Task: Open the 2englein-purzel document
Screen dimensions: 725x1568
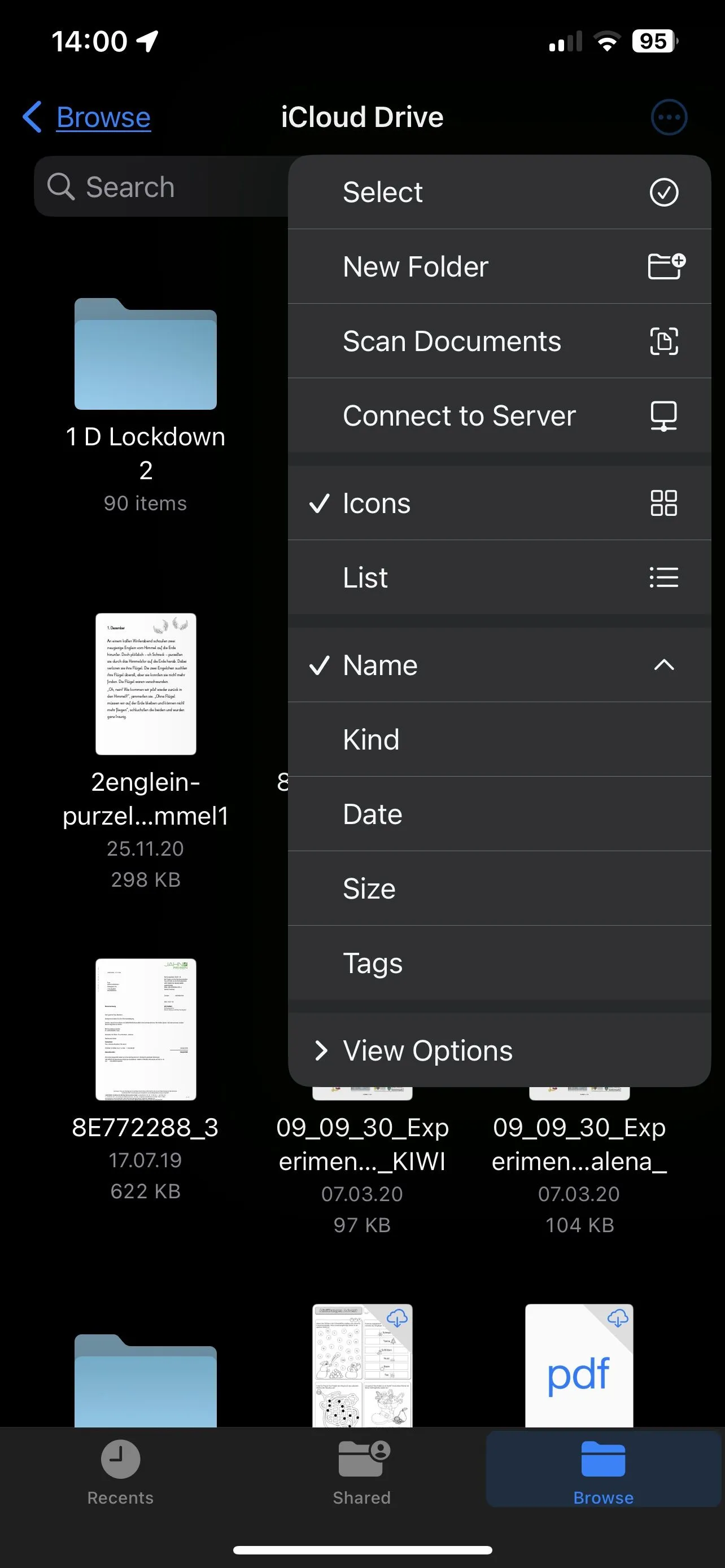Action: [146, 684]
